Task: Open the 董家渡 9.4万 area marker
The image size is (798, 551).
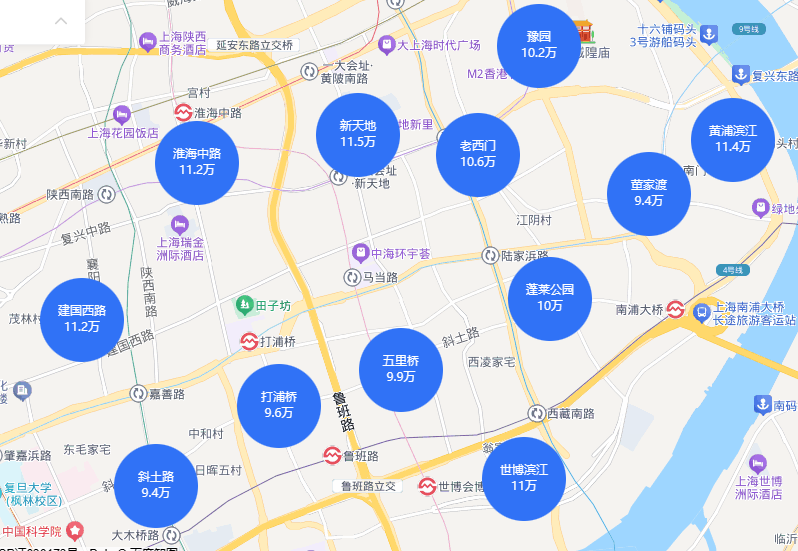Action: [648, 193]
